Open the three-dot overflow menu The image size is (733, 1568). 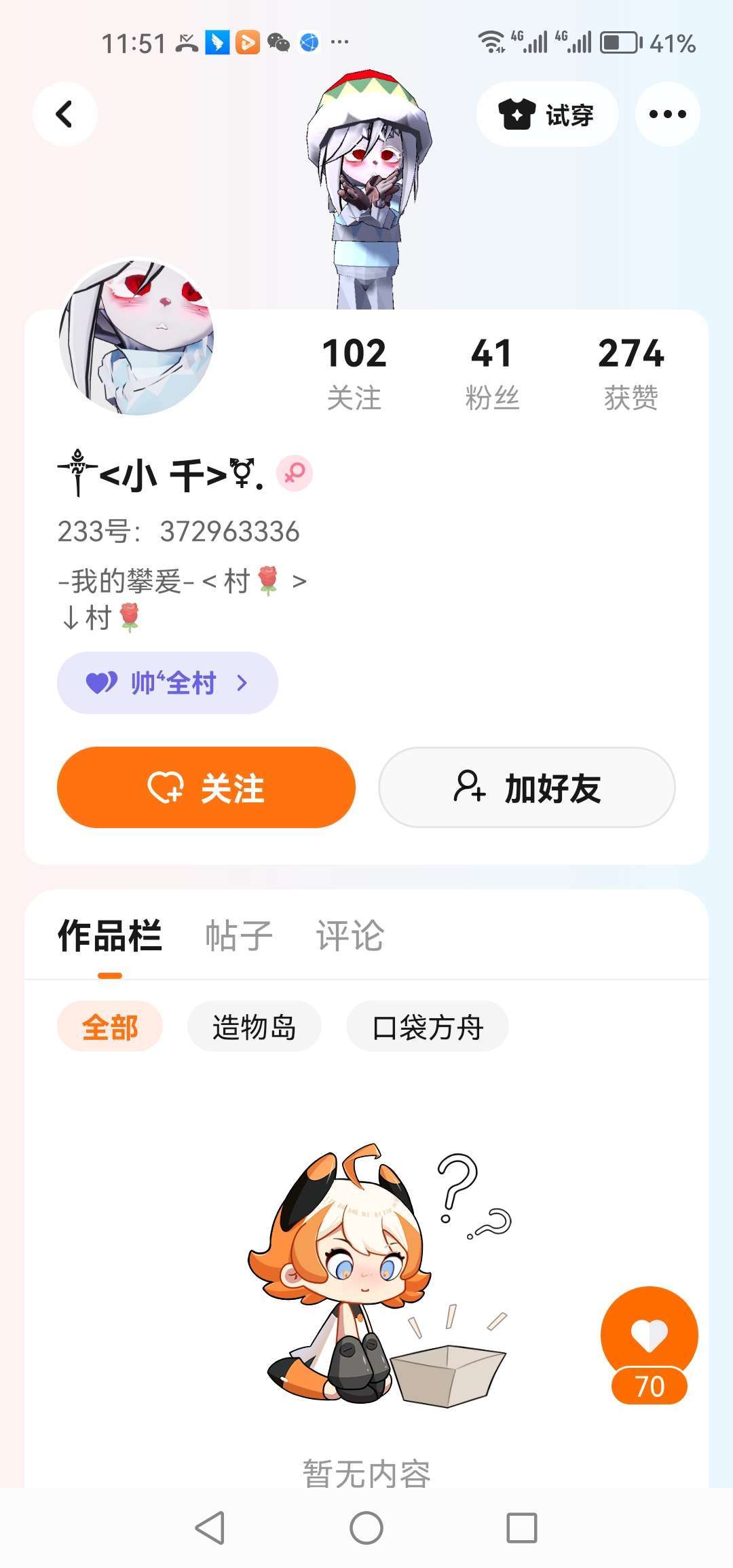coord(667,114)
